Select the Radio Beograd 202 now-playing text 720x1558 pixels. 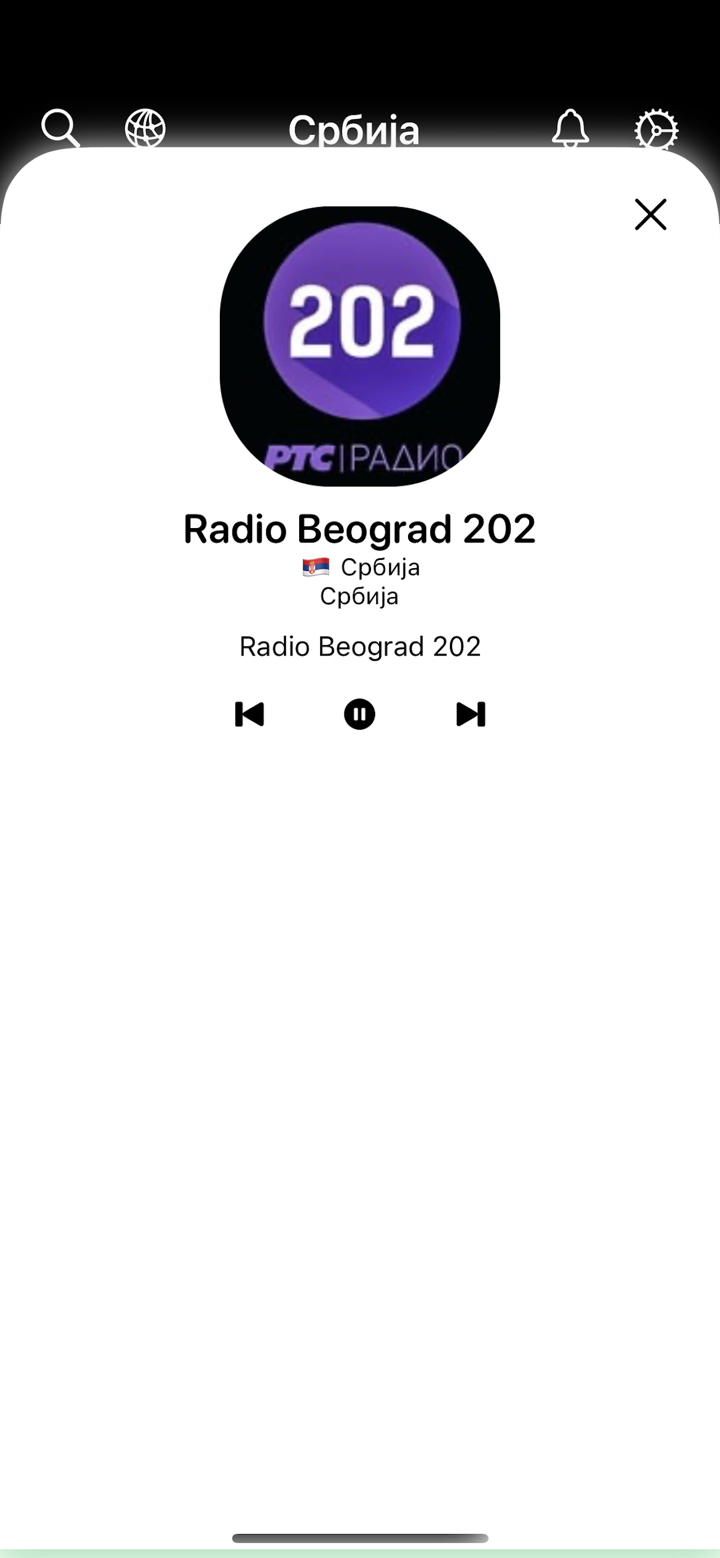[x=359, y=646]
